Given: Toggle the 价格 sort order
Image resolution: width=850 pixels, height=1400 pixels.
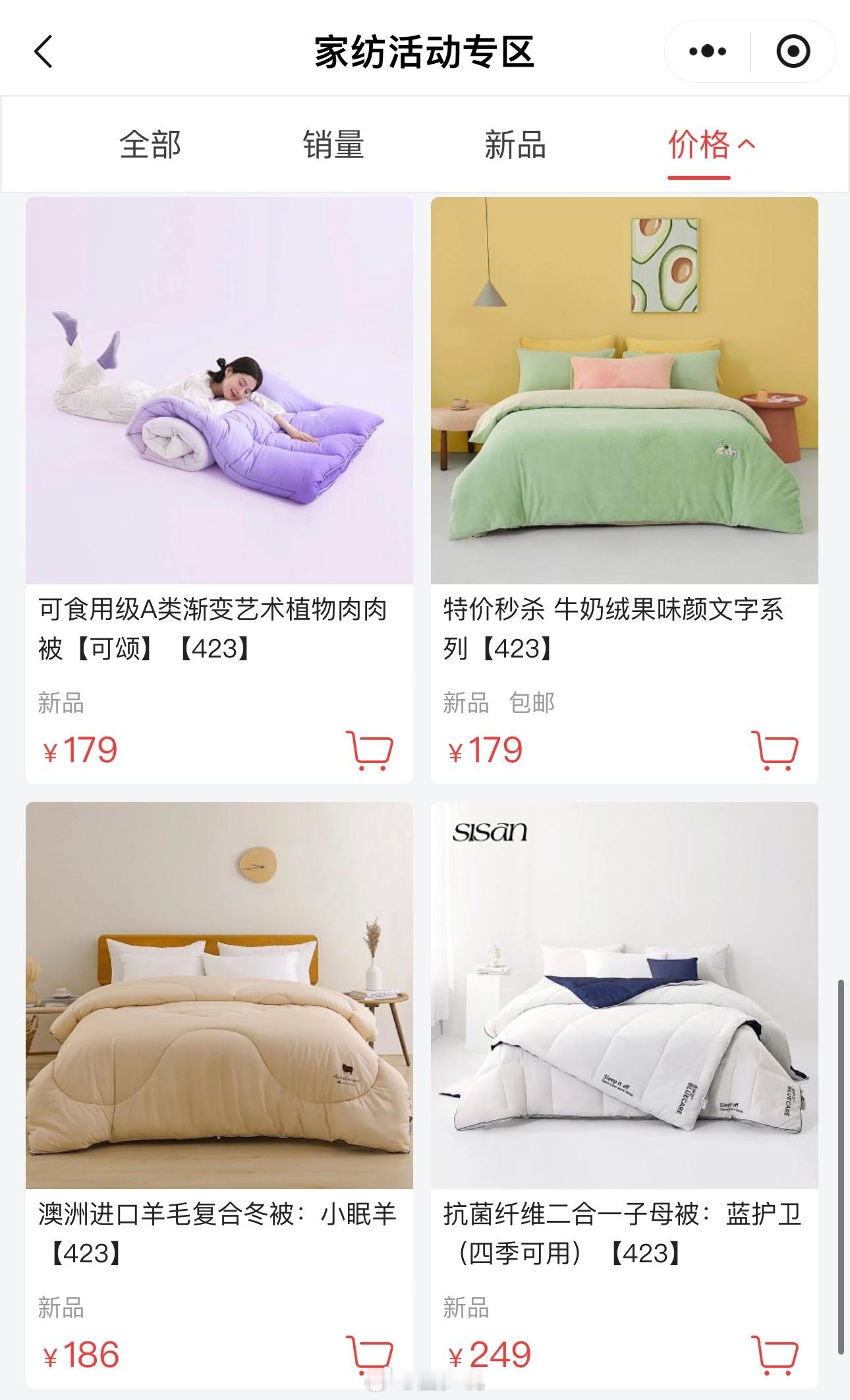Looking at the screenshot, I should [x=712, y=144].
